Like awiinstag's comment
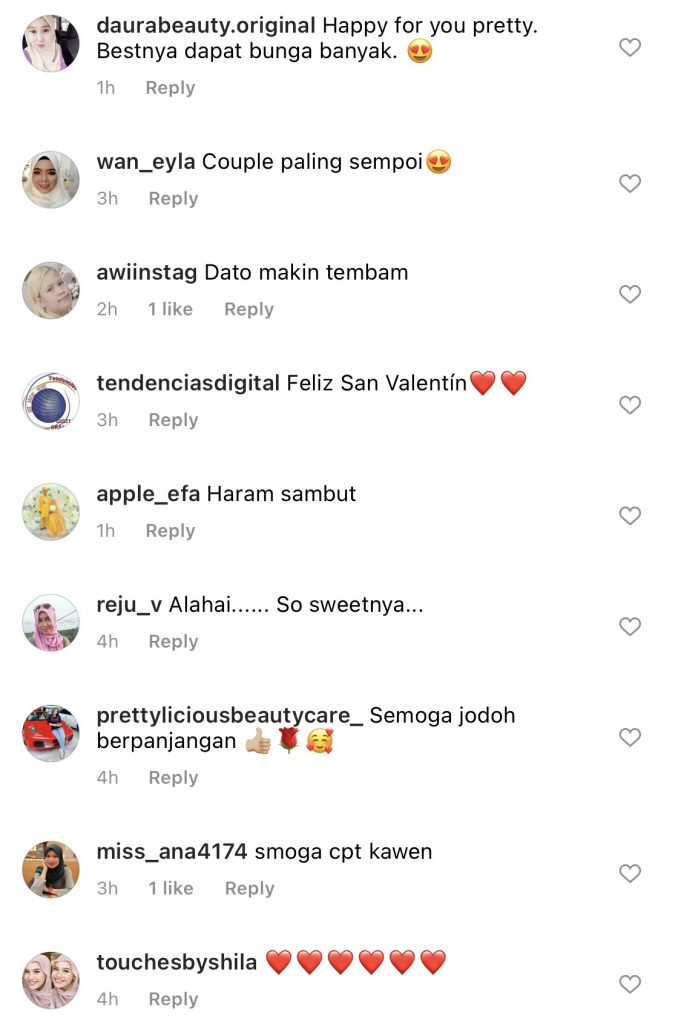681x1024 pixels. click(x=630, y=294)
